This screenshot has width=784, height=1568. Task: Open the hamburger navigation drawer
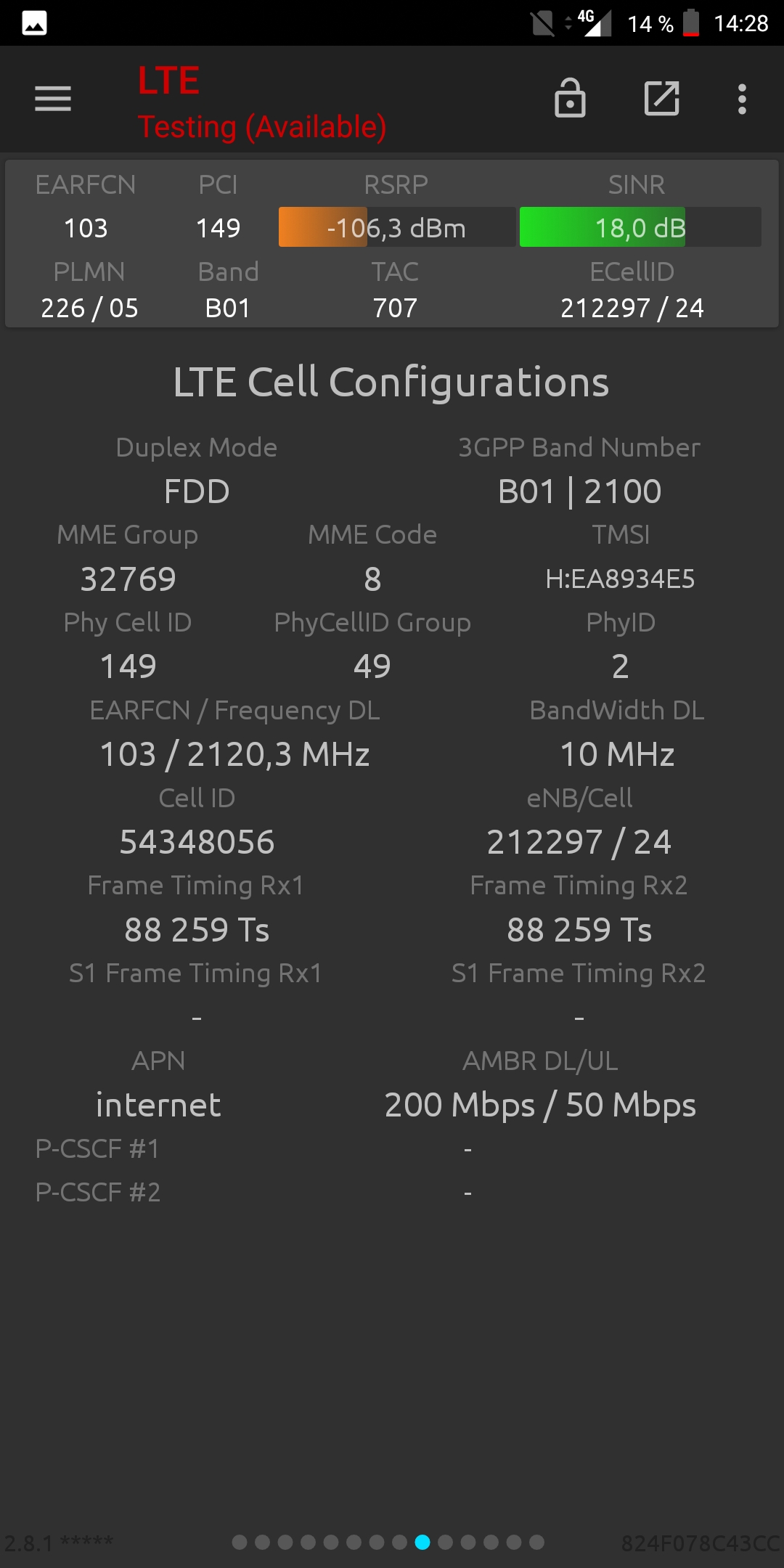point(53,99)
